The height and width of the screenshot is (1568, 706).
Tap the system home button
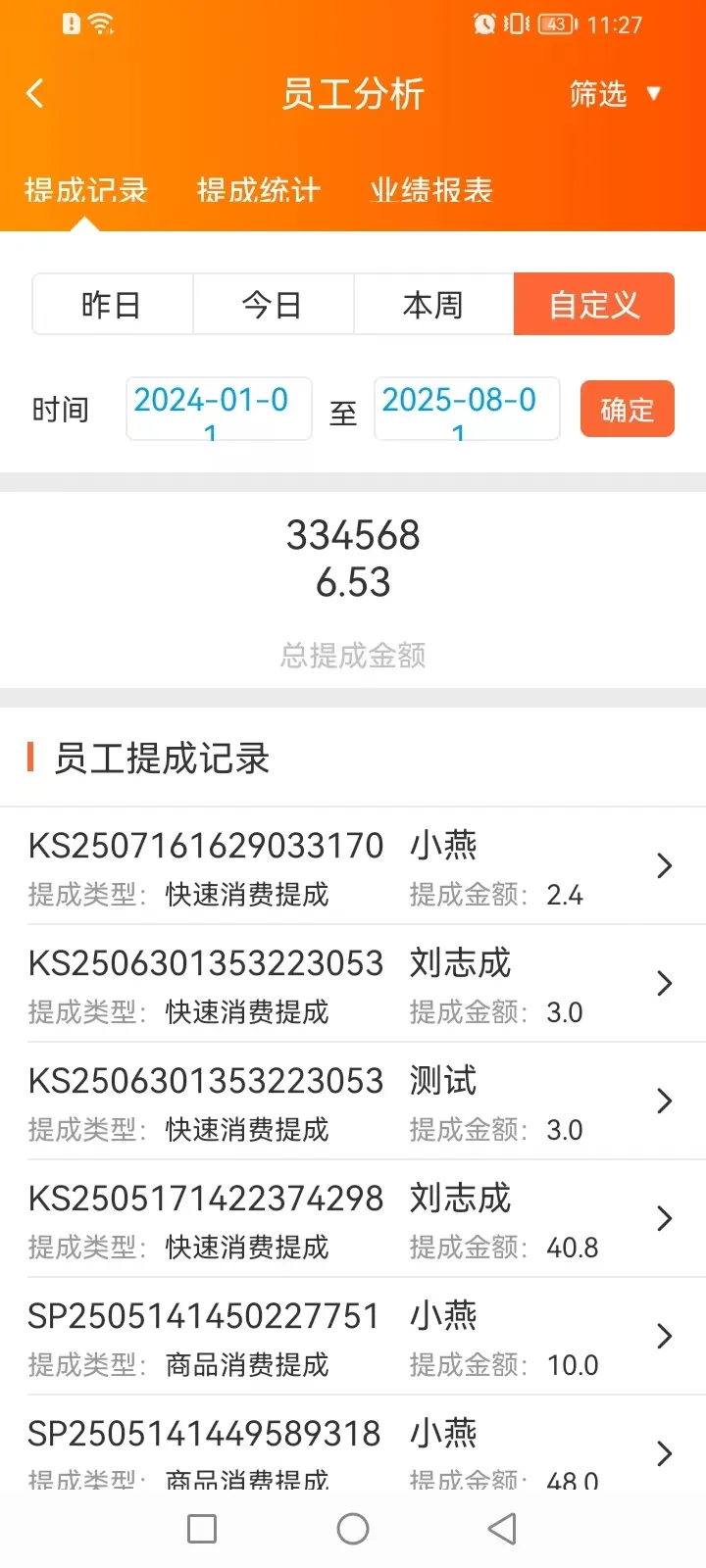[x=353, y=1529]
